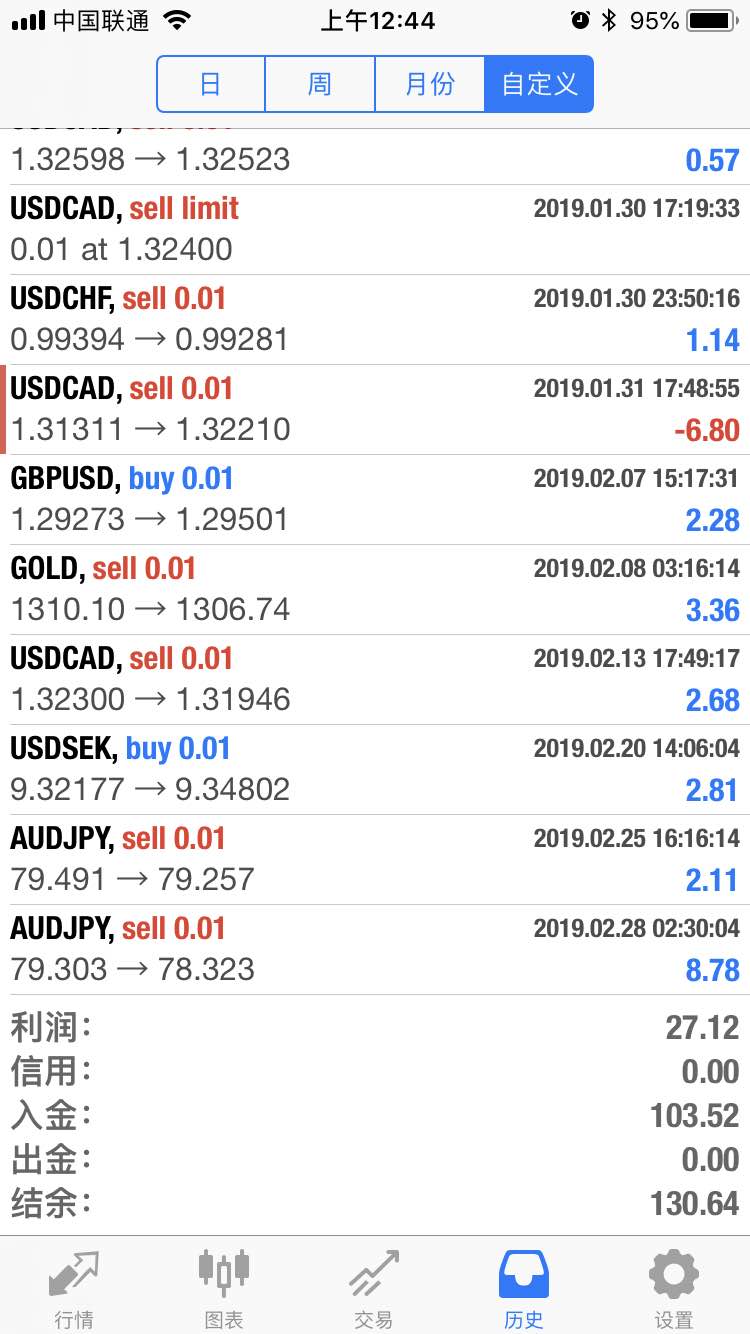
Task: Open the USDCAD trade with 2.68 profit
Action: [x=375, y=680]
